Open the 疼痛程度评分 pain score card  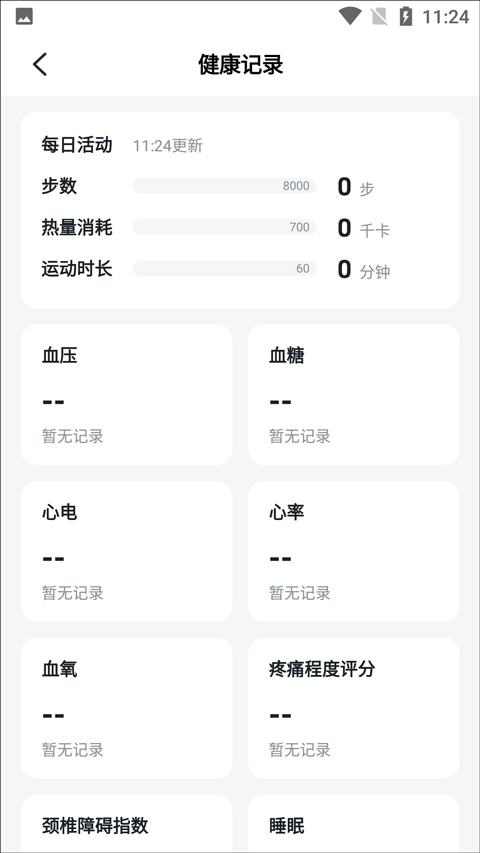click(x=354, y=708)
